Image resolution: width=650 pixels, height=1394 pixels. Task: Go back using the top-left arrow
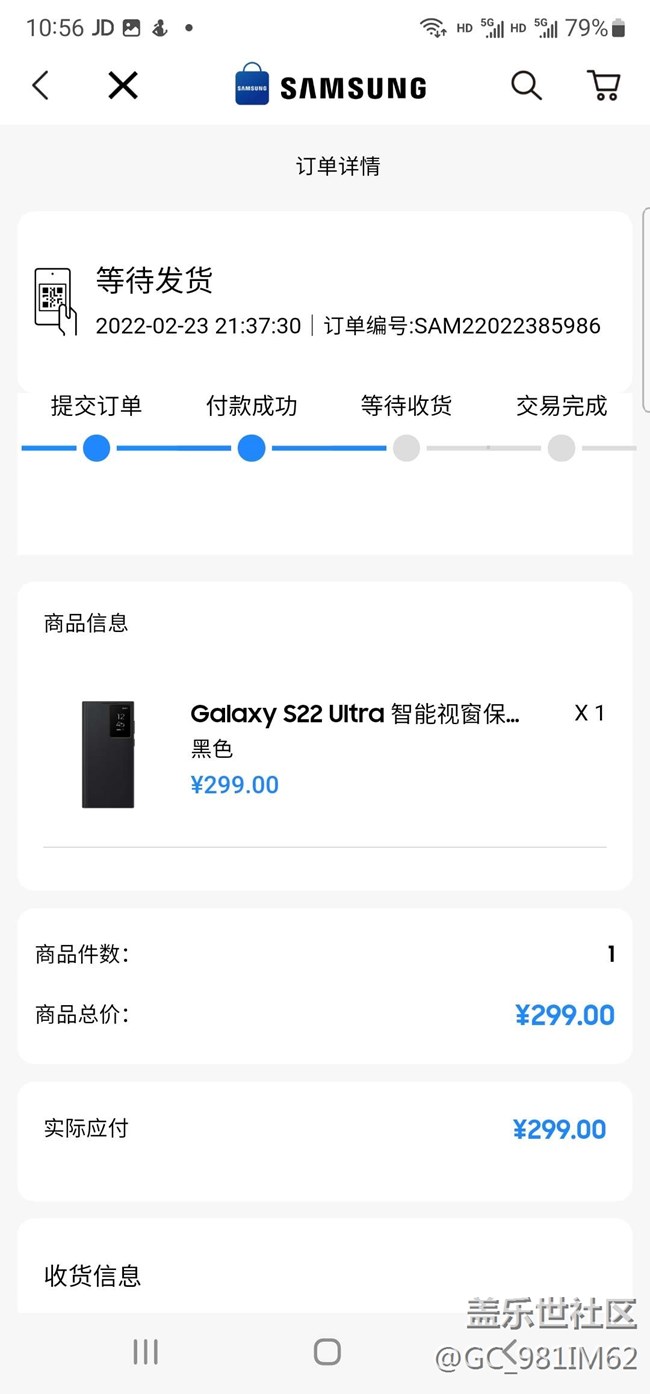click(40, 86)
